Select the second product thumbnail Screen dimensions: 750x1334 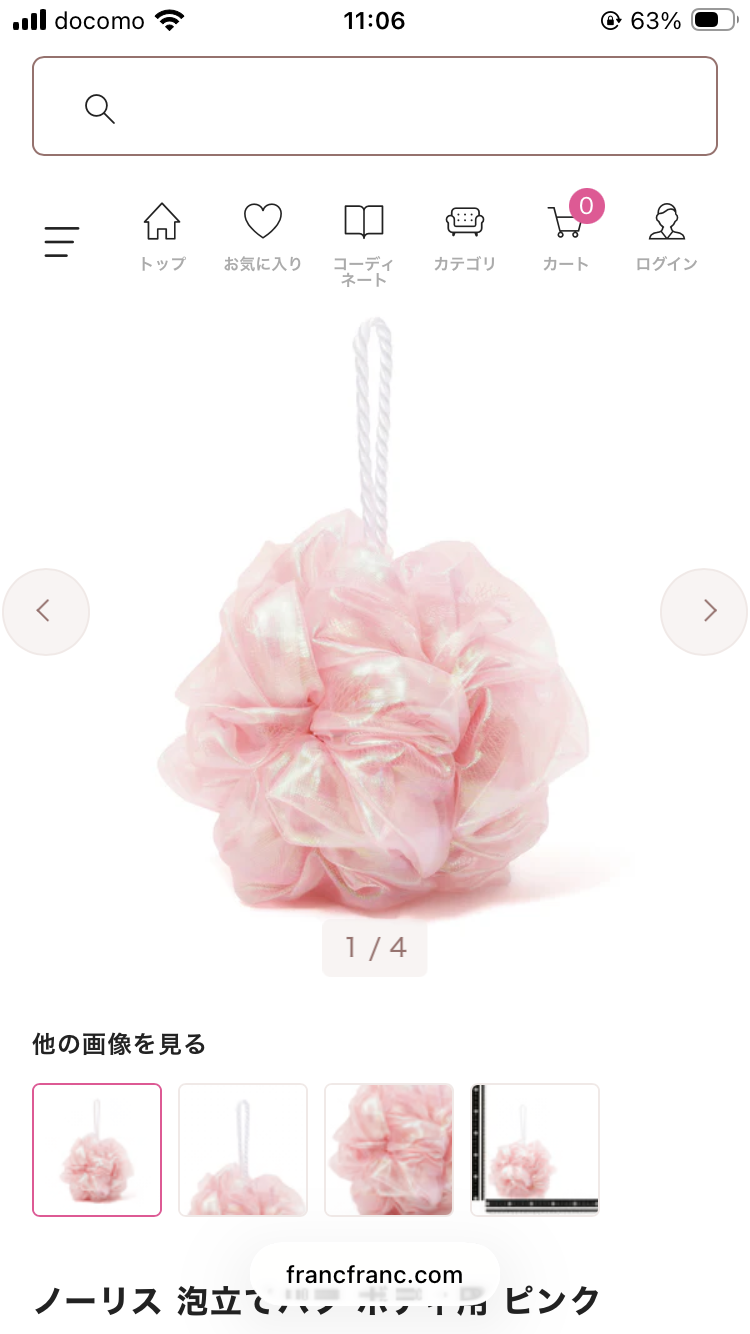(243, 1150)
